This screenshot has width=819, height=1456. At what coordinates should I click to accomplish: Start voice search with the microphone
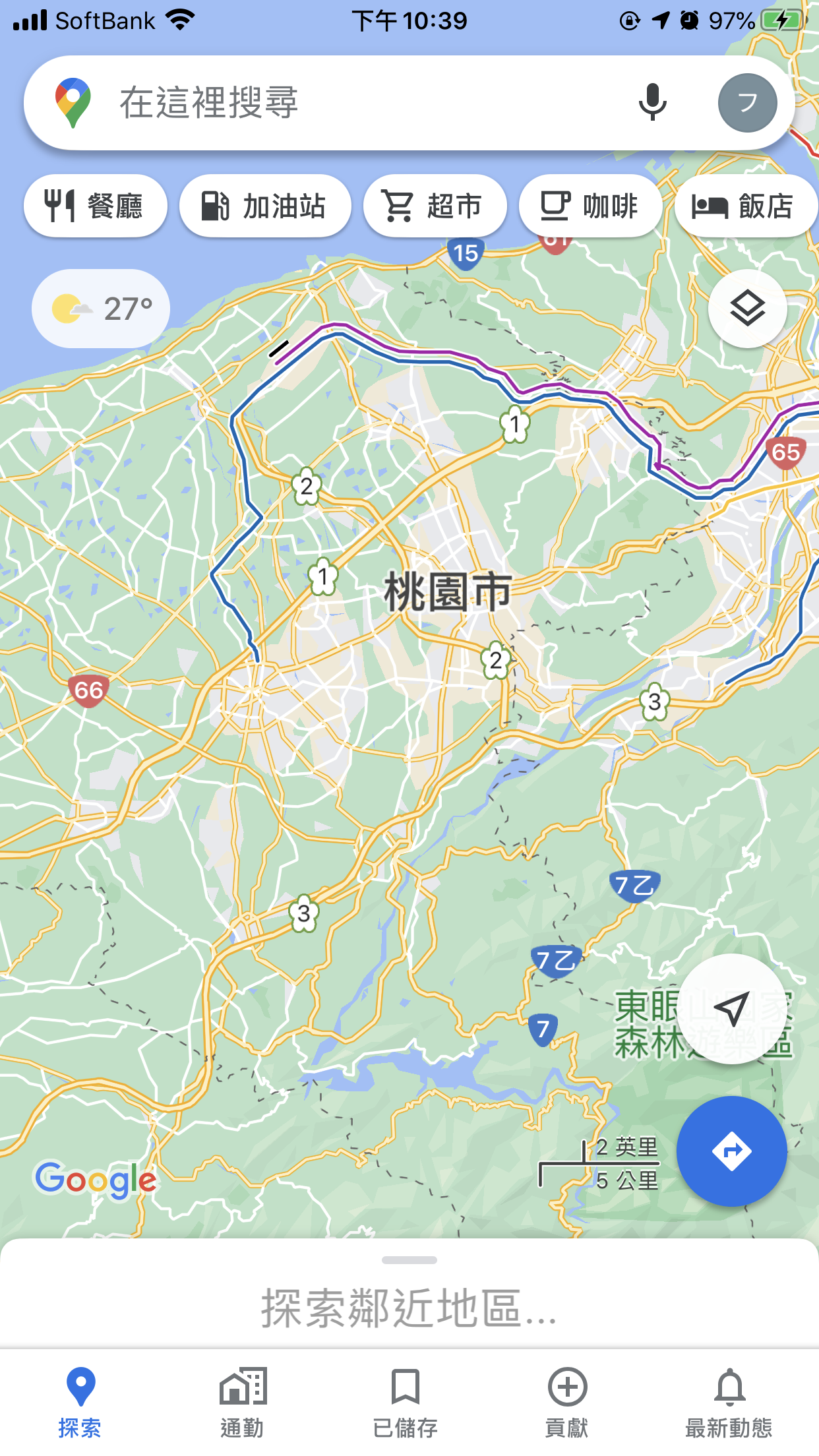click(x=652, y=103)
